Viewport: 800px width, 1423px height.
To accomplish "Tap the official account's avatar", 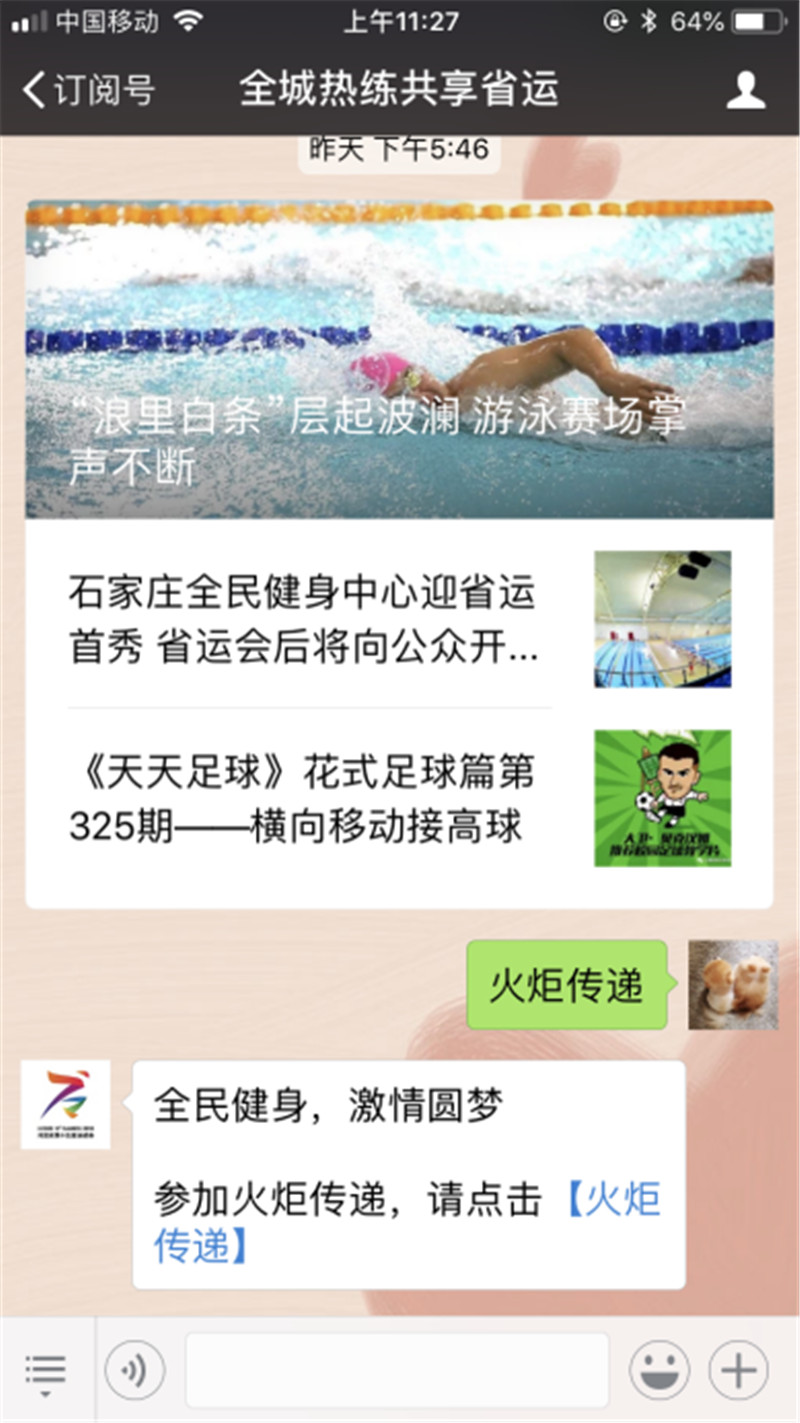I will click(x=66, y=1104).
